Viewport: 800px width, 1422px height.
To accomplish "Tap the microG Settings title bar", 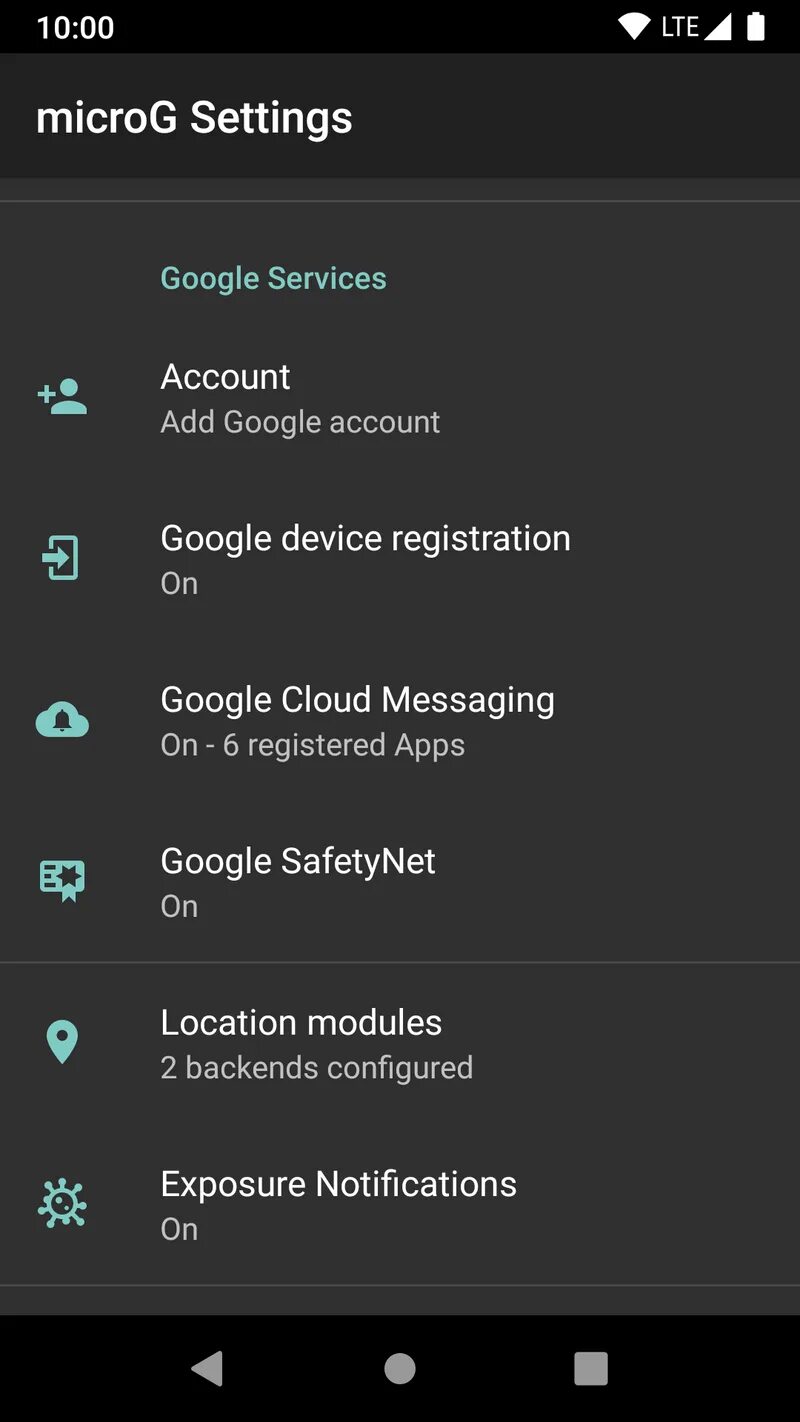I will (193, 117).
